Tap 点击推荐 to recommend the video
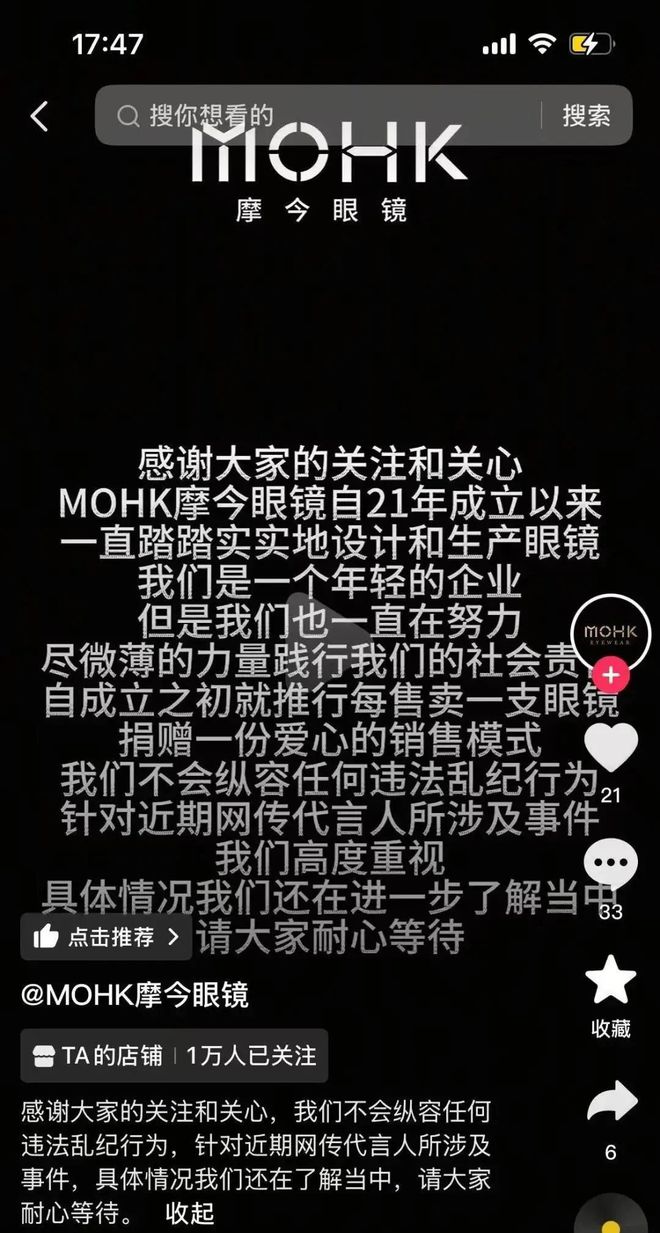Viewport: 660px width, 1233px height. tap(106, 937)
